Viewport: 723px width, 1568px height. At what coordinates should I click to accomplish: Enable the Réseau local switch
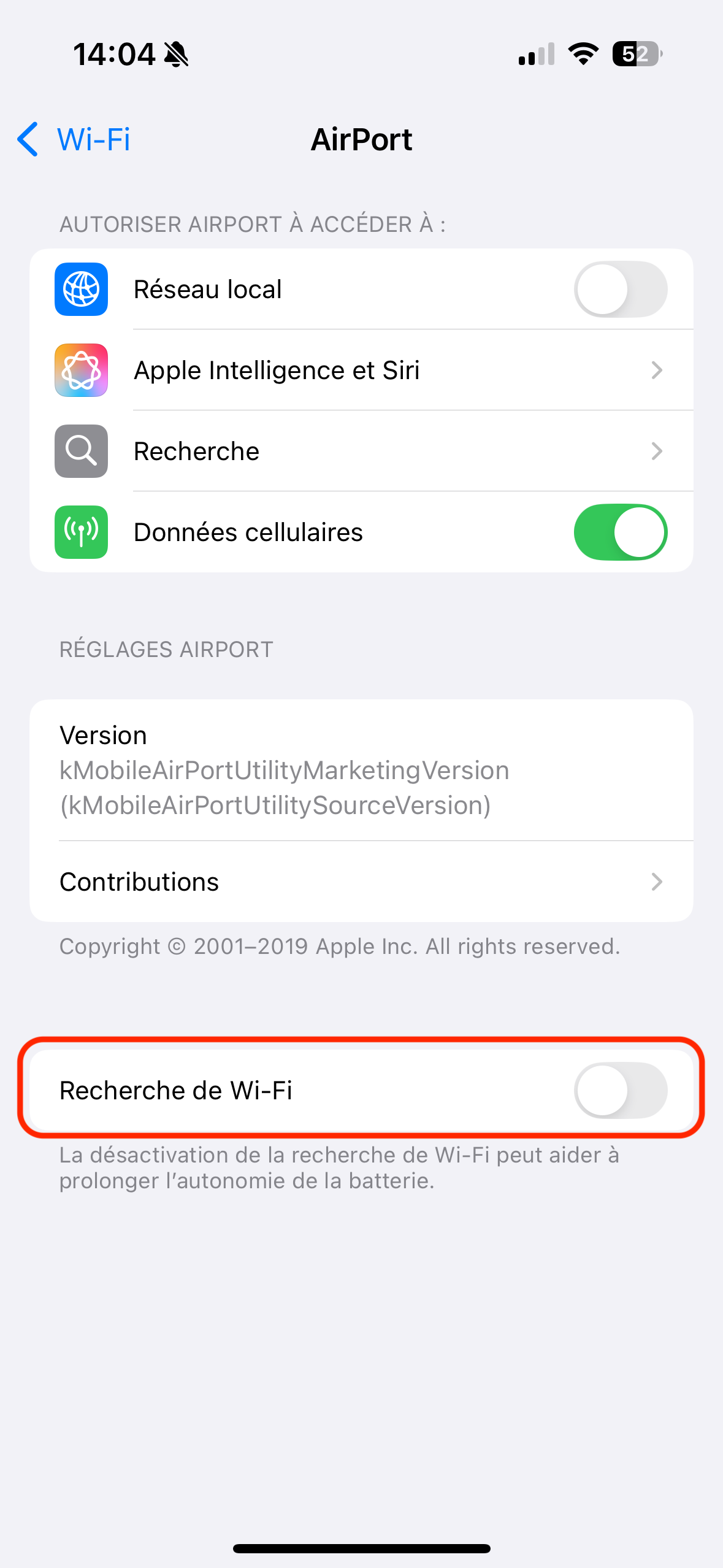(x=620, y=289)
